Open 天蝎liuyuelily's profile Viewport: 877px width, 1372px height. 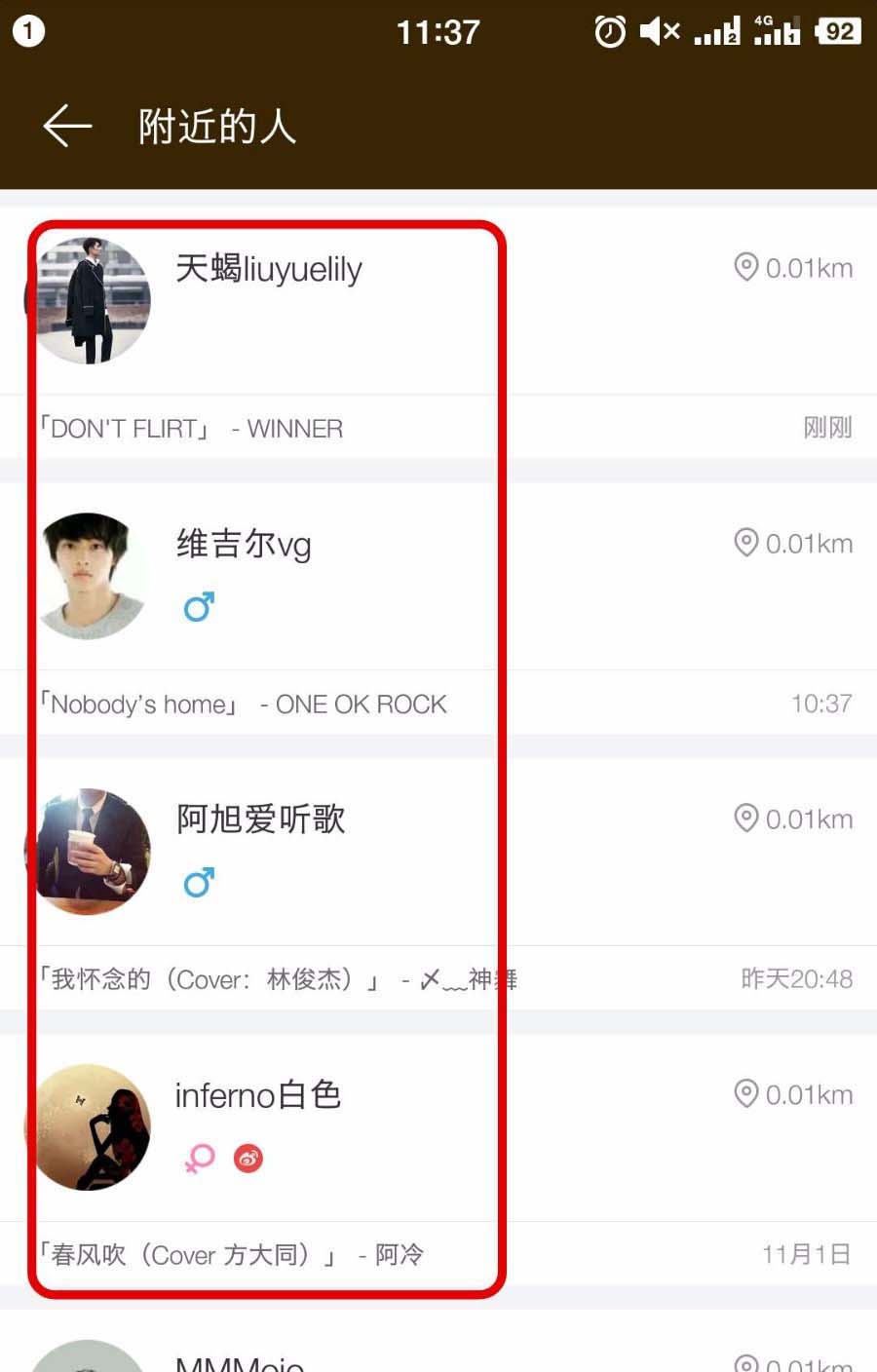[x=268, y=270]
